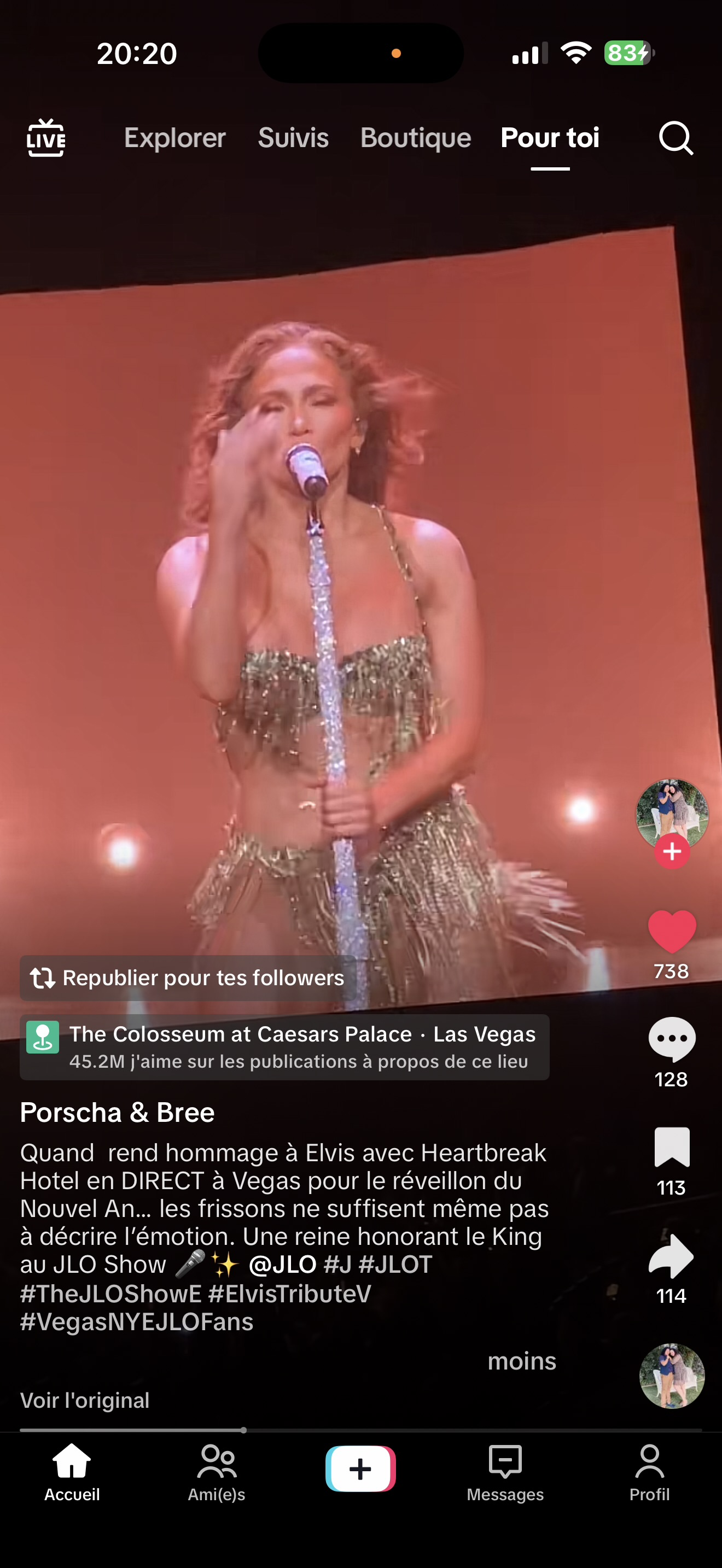
Task: Open Porscha & Bree's profile name
Action: [x=118, y=1113]
